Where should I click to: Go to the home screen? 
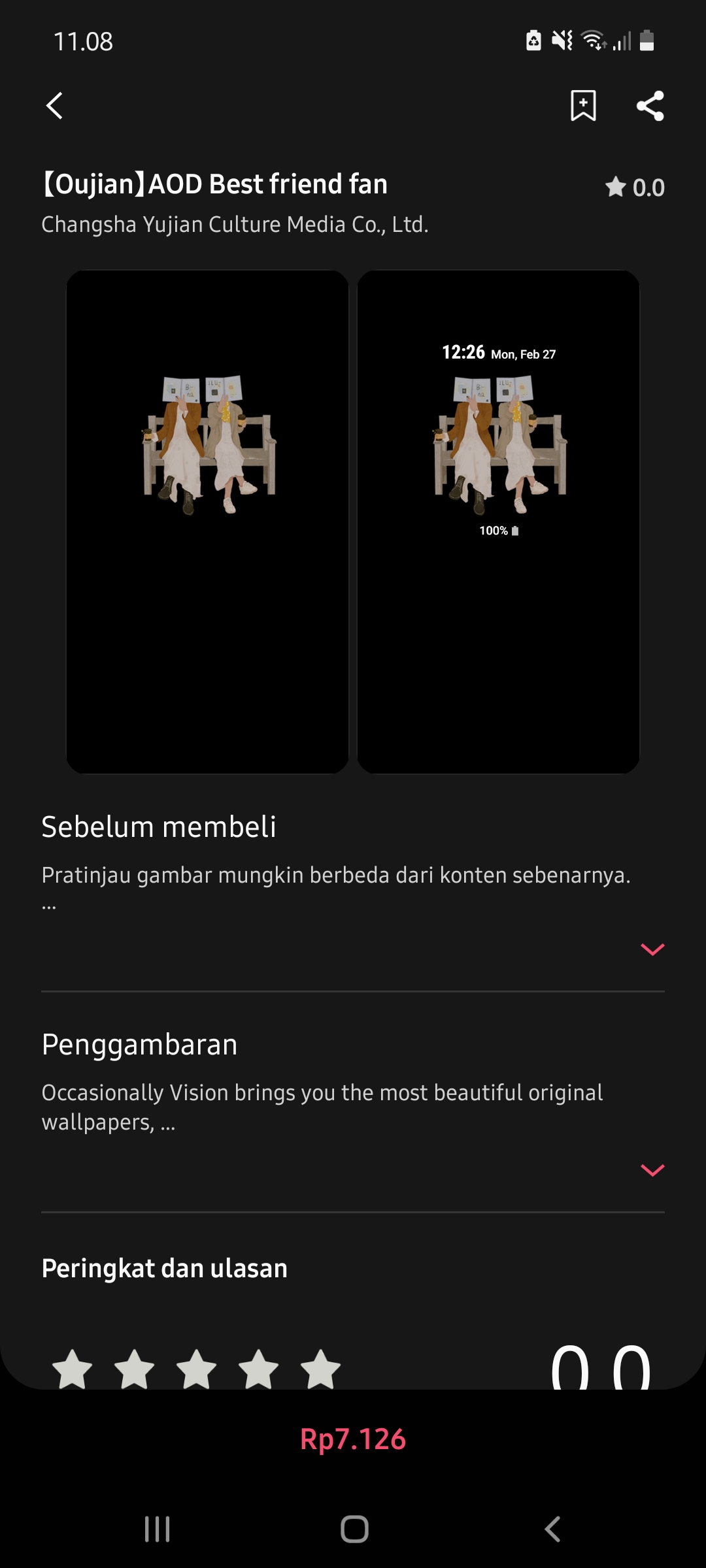coord(354,1529)
